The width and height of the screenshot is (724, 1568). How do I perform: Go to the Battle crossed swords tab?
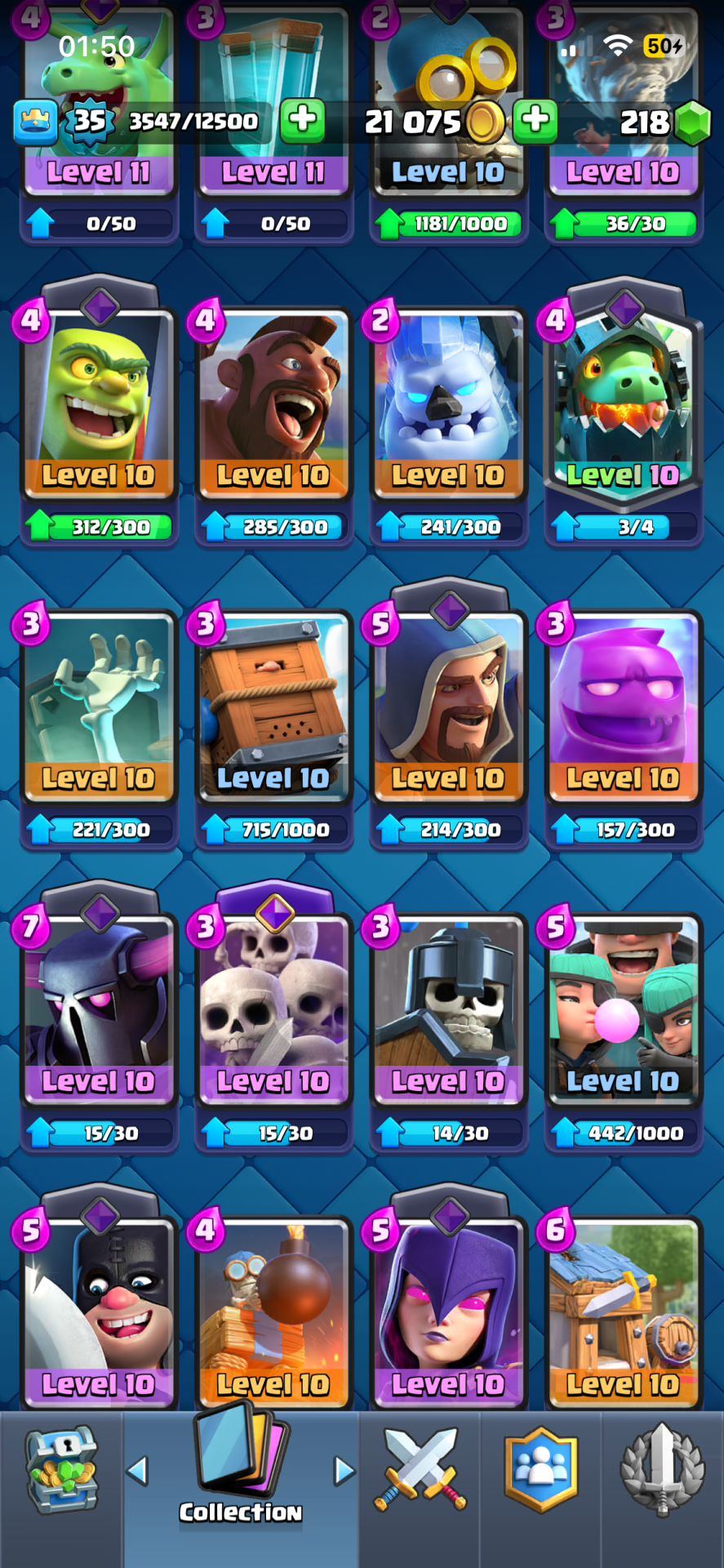point(420,1470)
